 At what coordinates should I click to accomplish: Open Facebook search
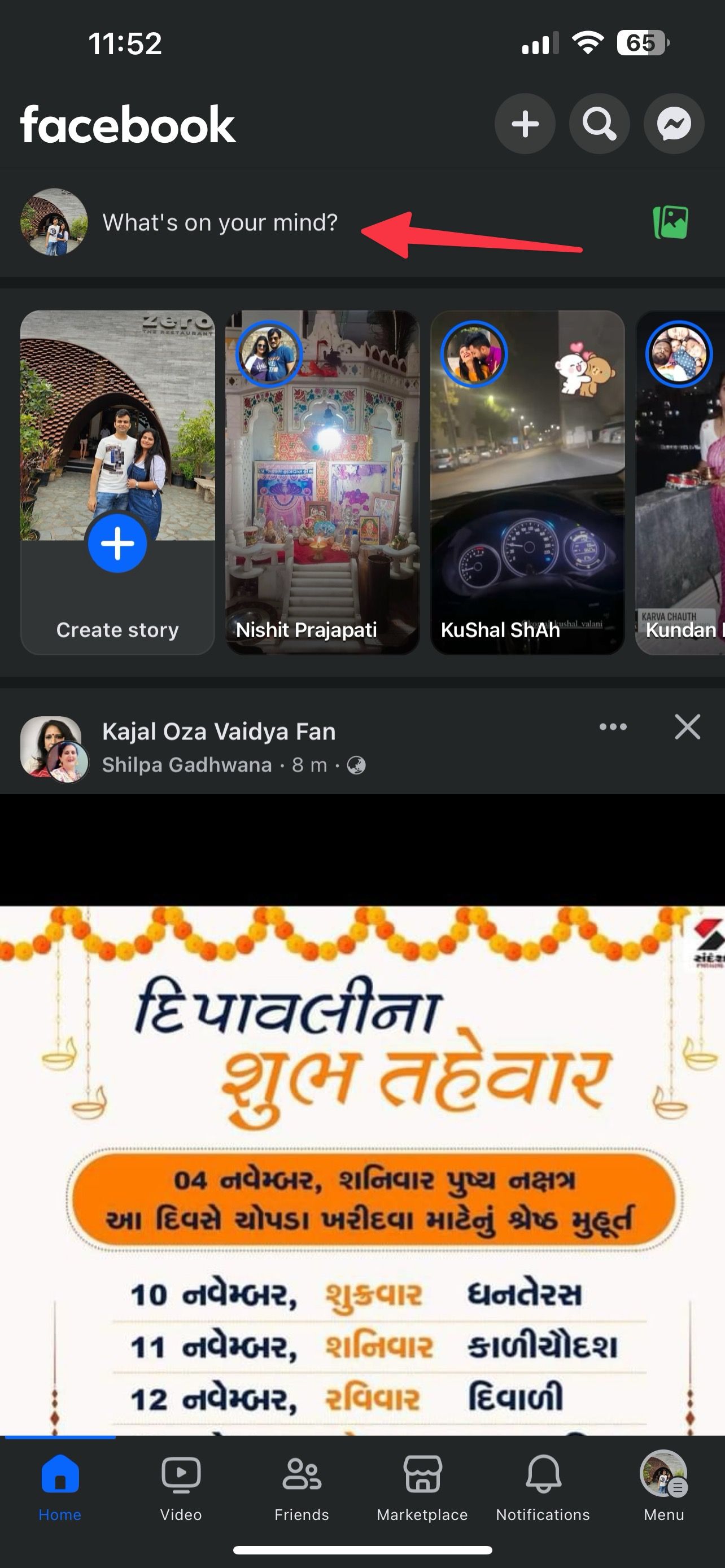click(600, 124)
